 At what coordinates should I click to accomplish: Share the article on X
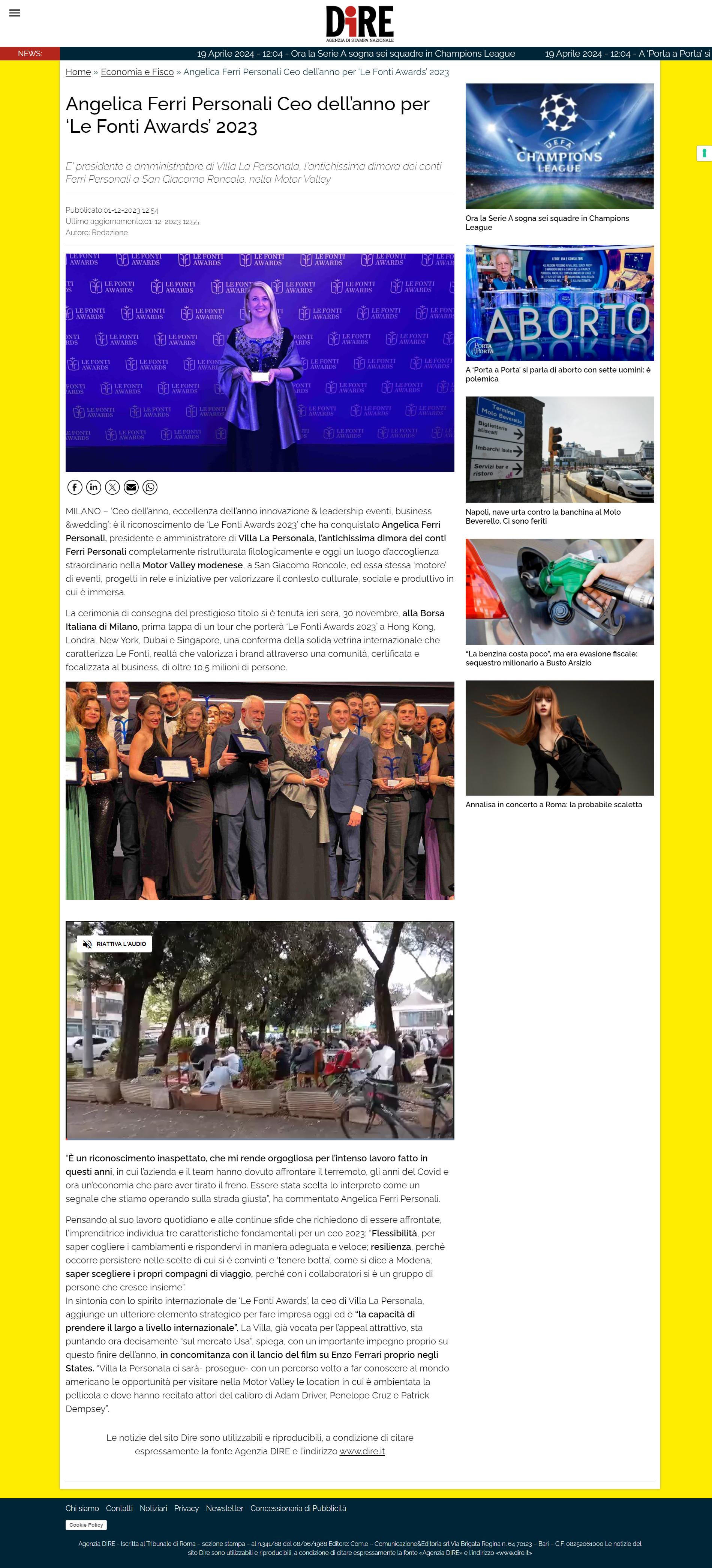pos(112,487)
